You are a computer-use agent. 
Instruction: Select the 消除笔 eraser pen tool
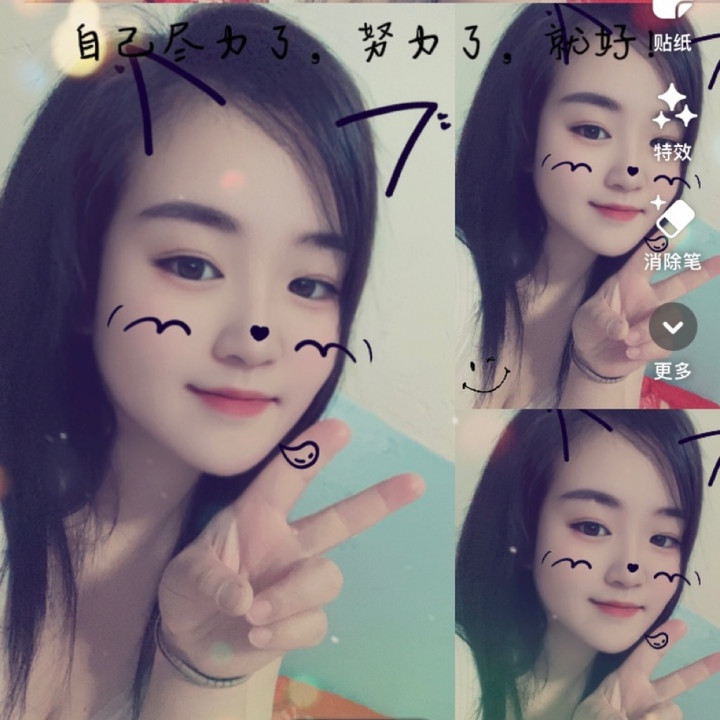(673, 236)
